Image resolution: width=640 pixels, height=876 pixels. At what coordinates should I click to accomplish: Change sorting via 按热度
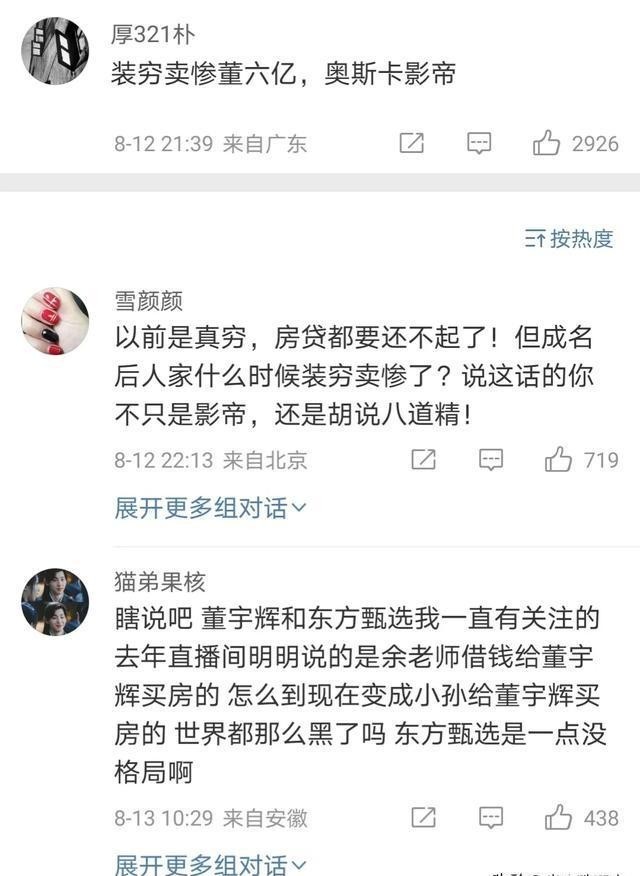click(570, 238)
